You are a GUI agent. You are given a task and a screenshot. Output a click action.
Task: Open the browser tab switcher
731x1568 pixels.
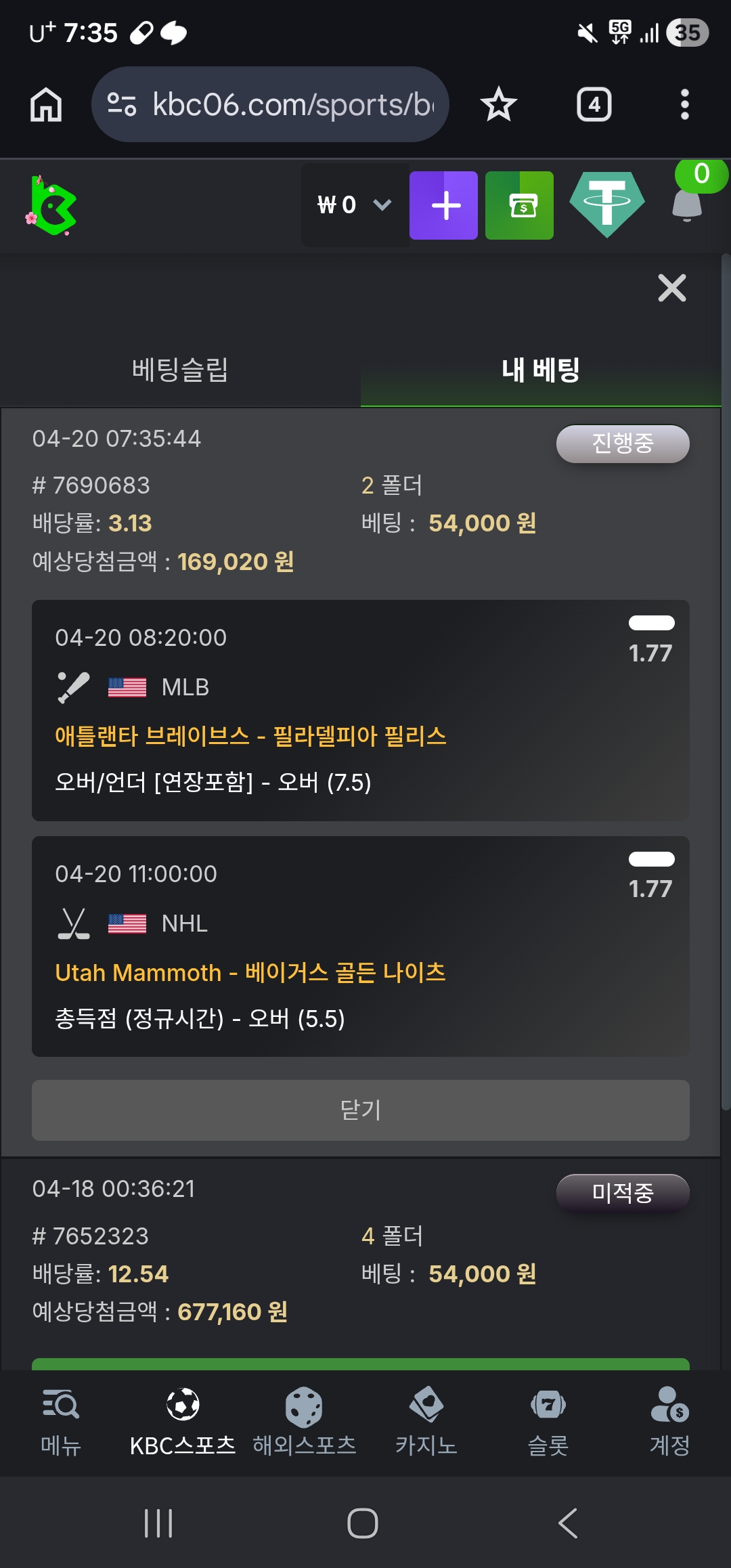tap(594, 105)
